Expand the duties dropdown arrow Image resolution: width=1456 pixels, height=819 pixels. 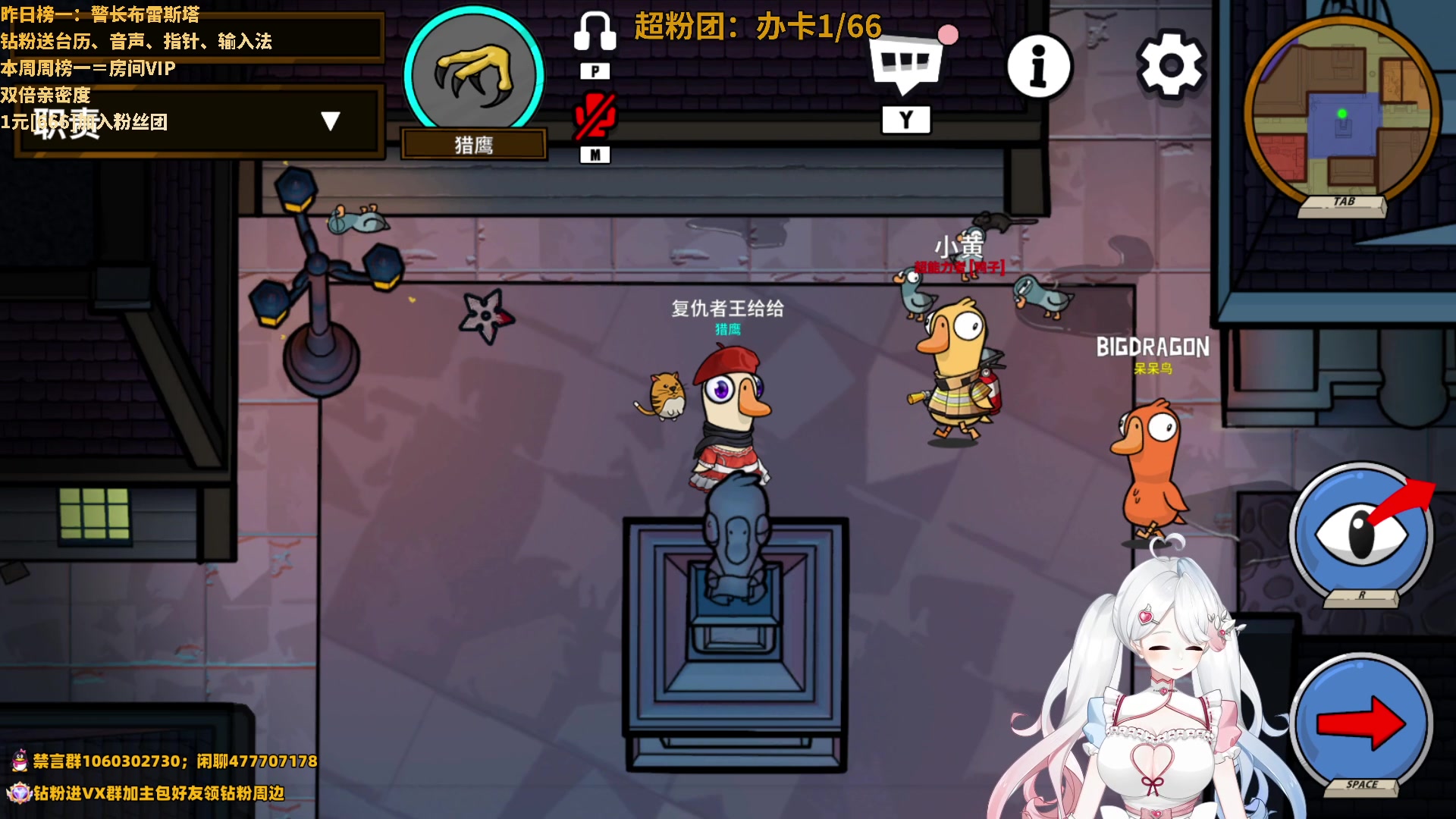330,121
